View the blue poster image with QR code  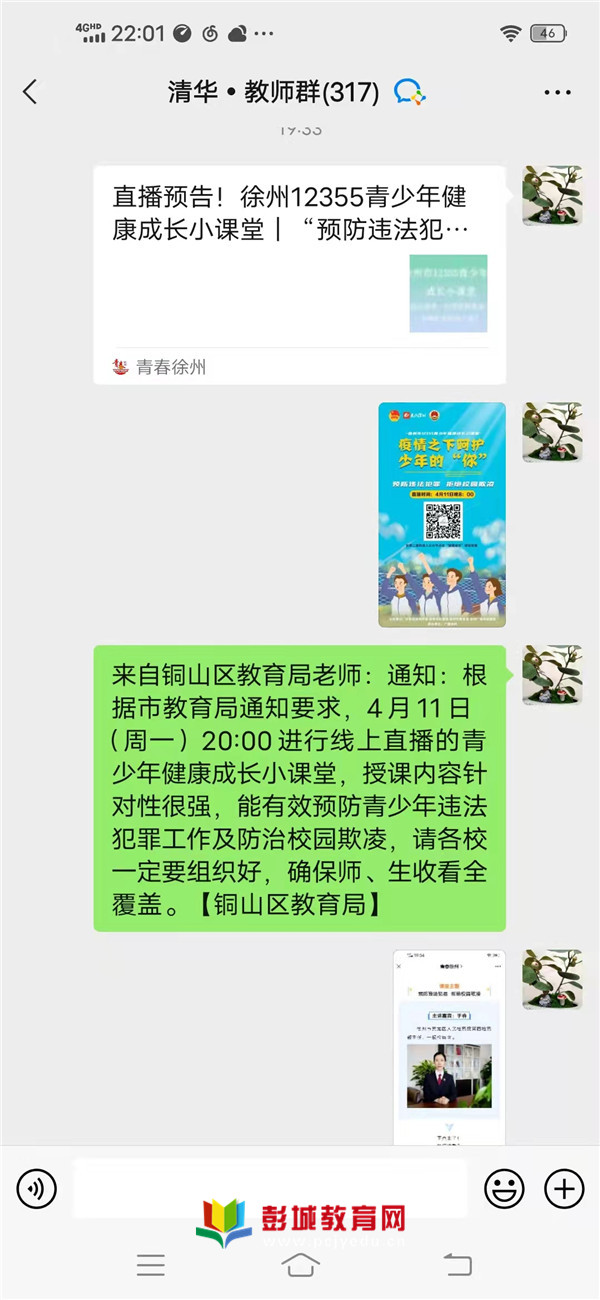pos(441,514)
